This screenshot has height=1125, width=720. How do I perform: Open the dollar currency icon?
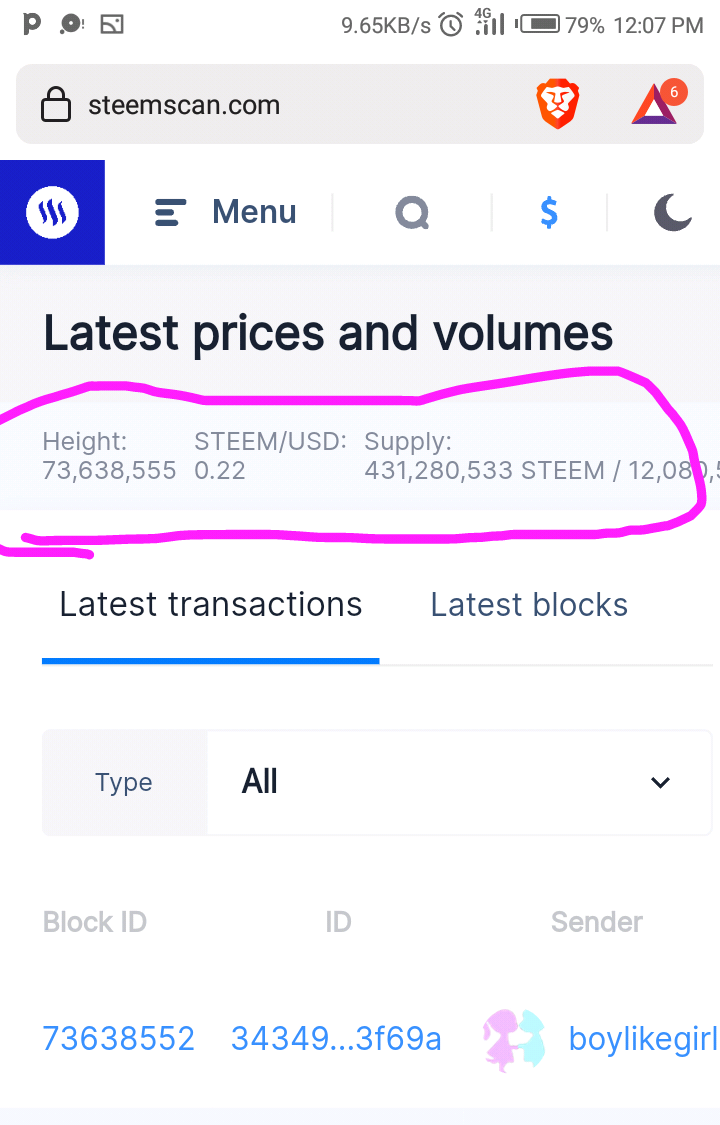click(x=549, y=212)
